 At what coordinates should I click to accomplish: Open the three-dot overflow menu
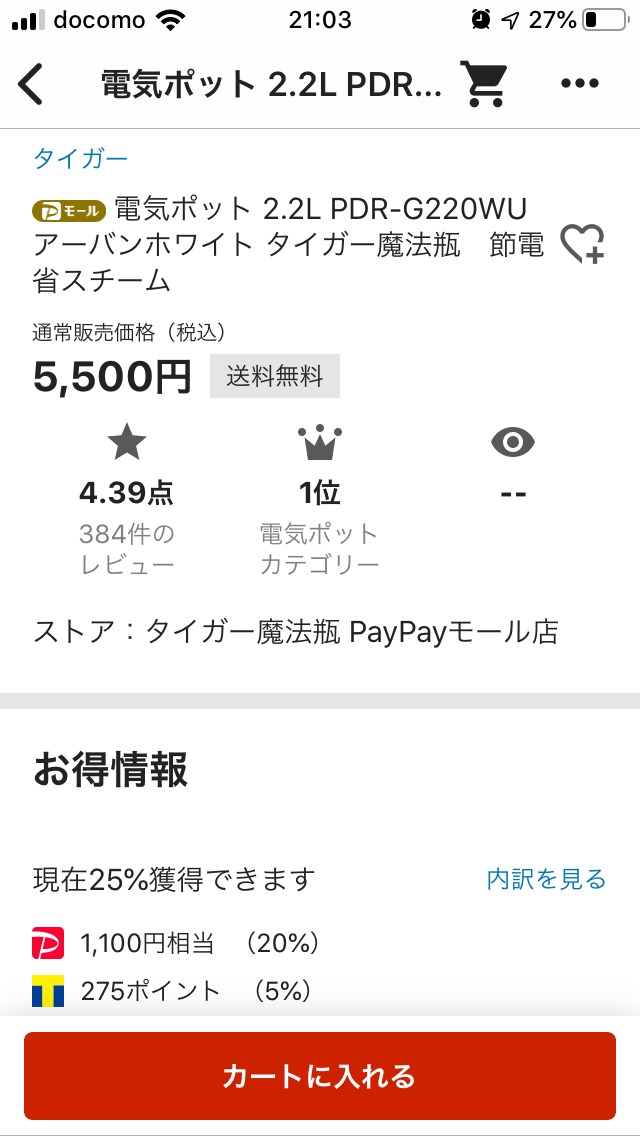click(580, 84)
